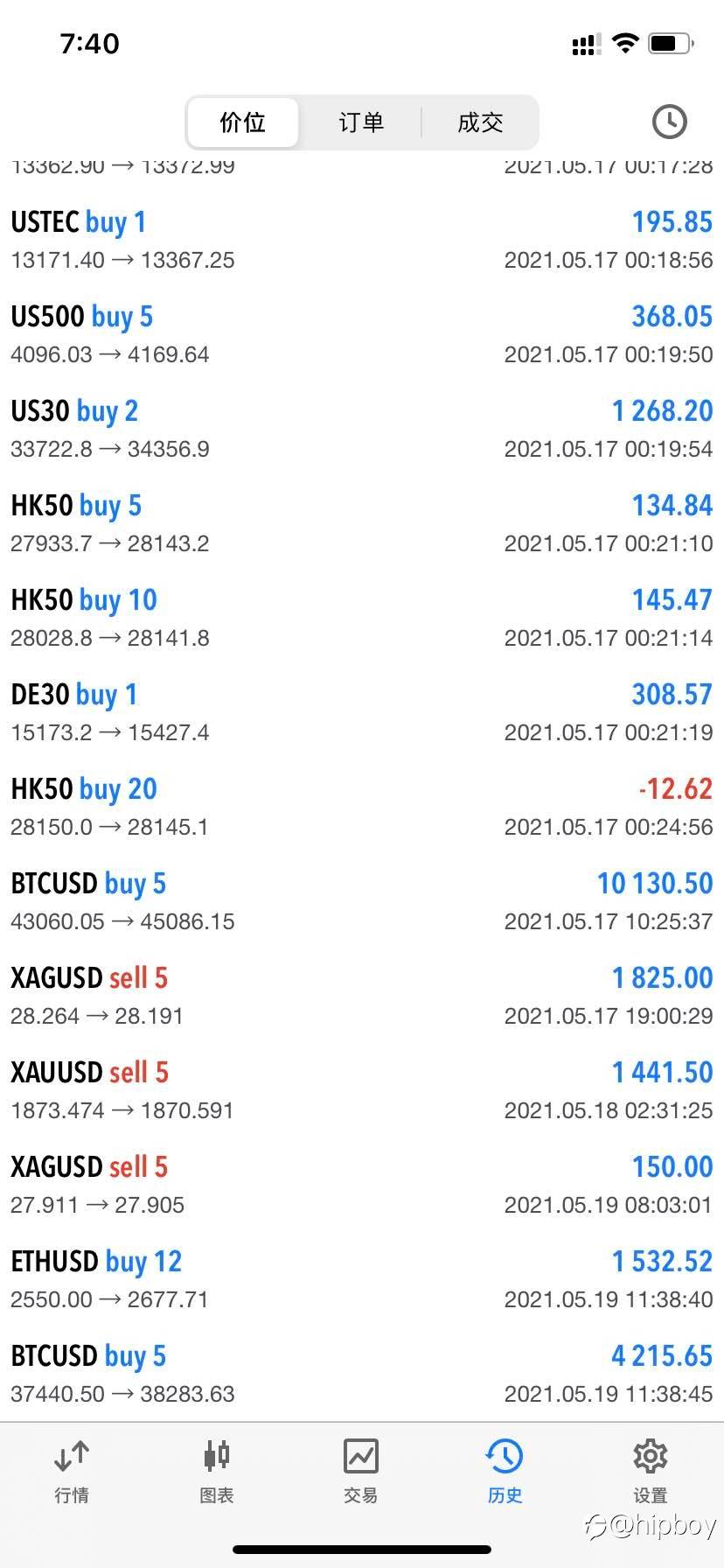Switch to the 订单 segment
Screen dimensions: 724x1568
tap(361, 122)
